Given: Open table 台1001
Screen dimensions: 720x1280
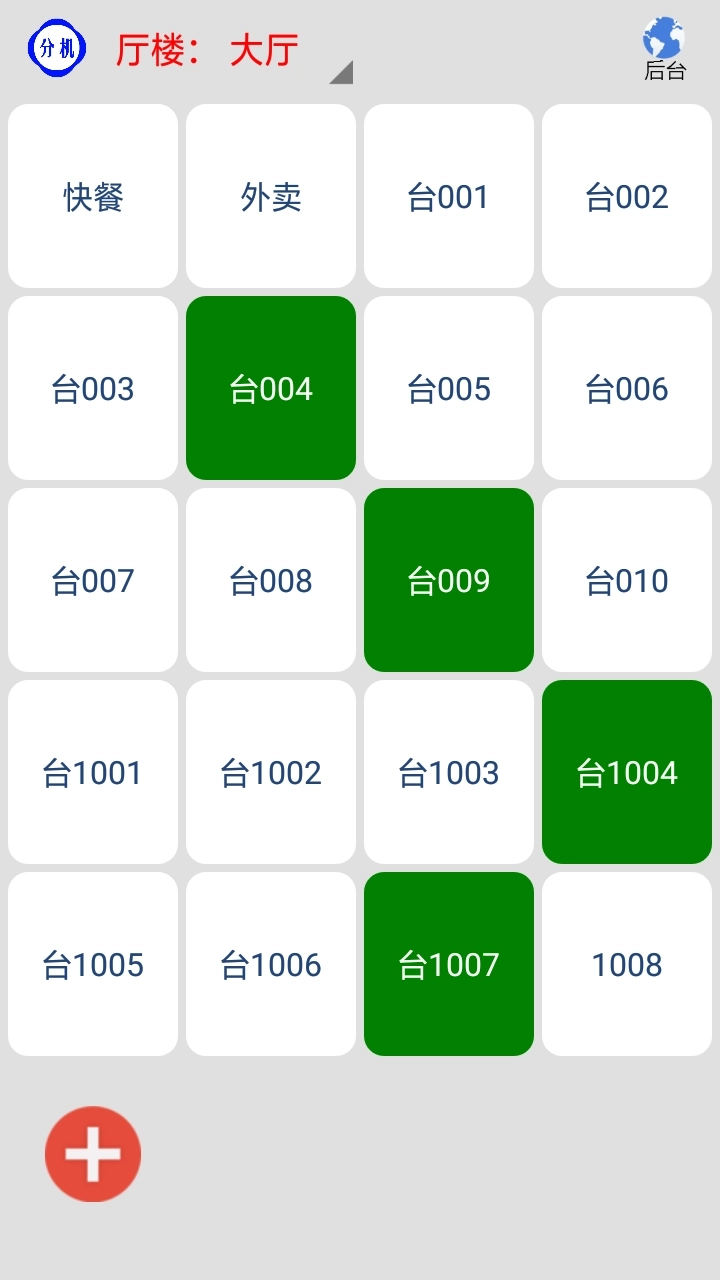Looking at the screenshot, I should point(93,772).
